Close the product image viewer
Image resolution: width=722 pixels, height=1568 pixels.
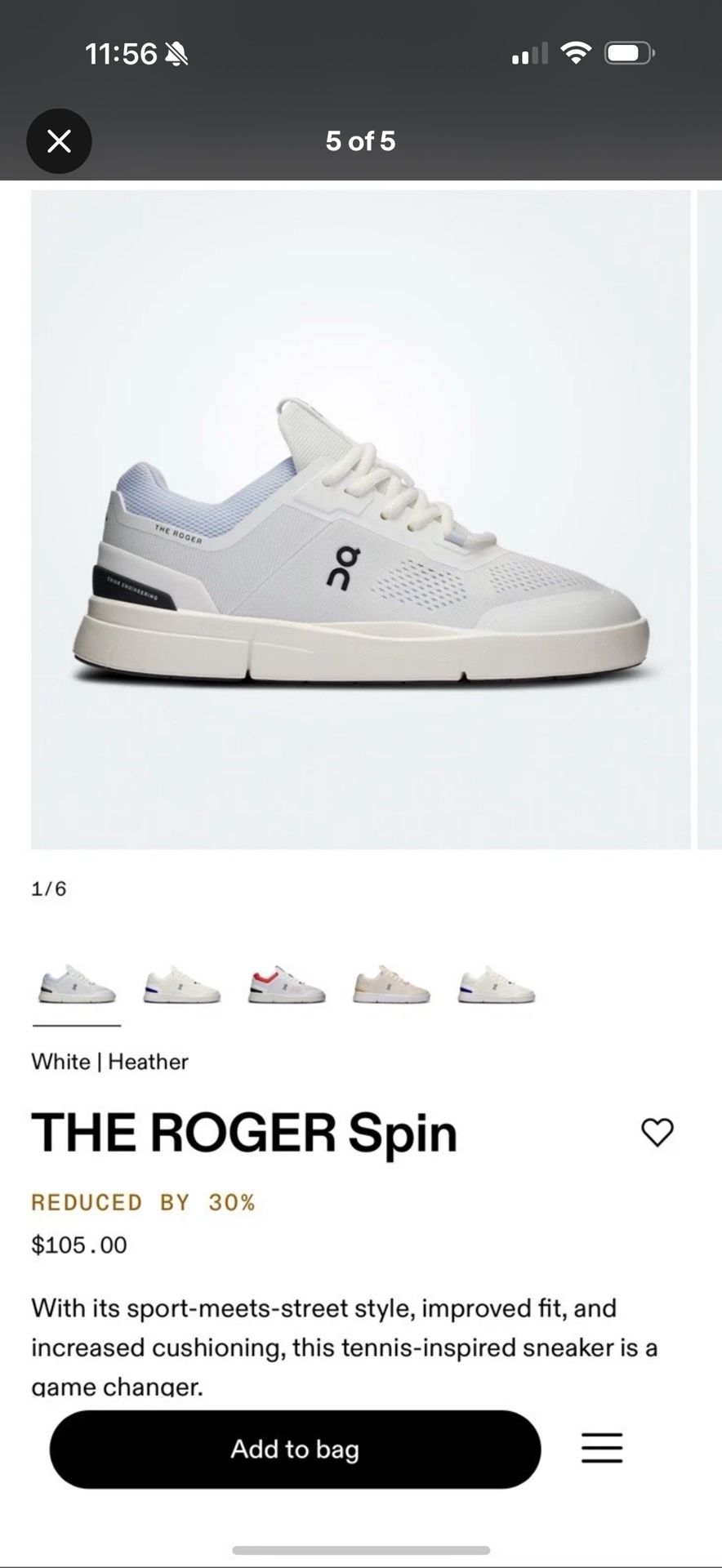coord(58,141)
